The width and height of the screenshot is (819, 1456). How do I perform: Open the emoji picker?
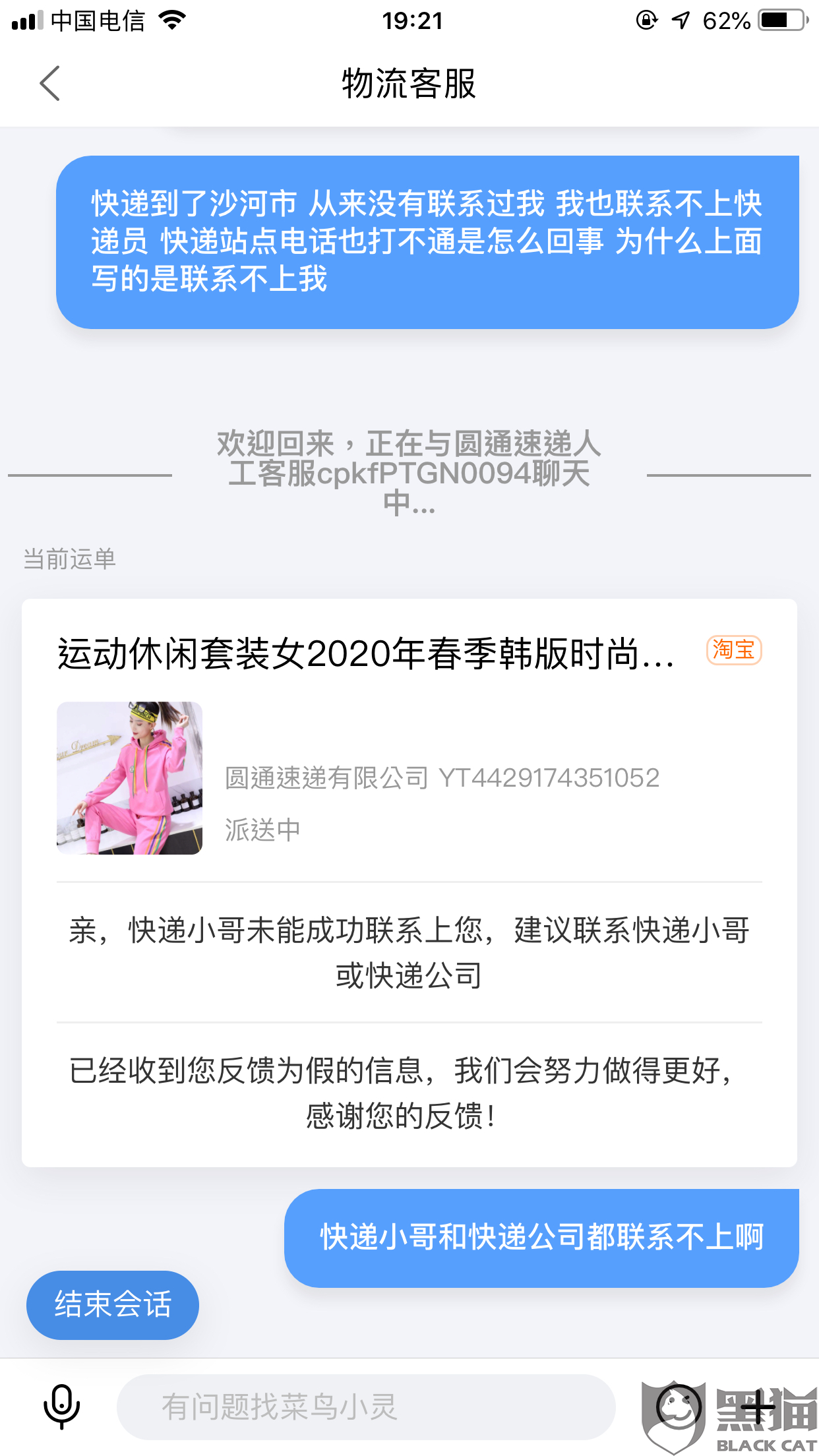[x=679, y=1408]
